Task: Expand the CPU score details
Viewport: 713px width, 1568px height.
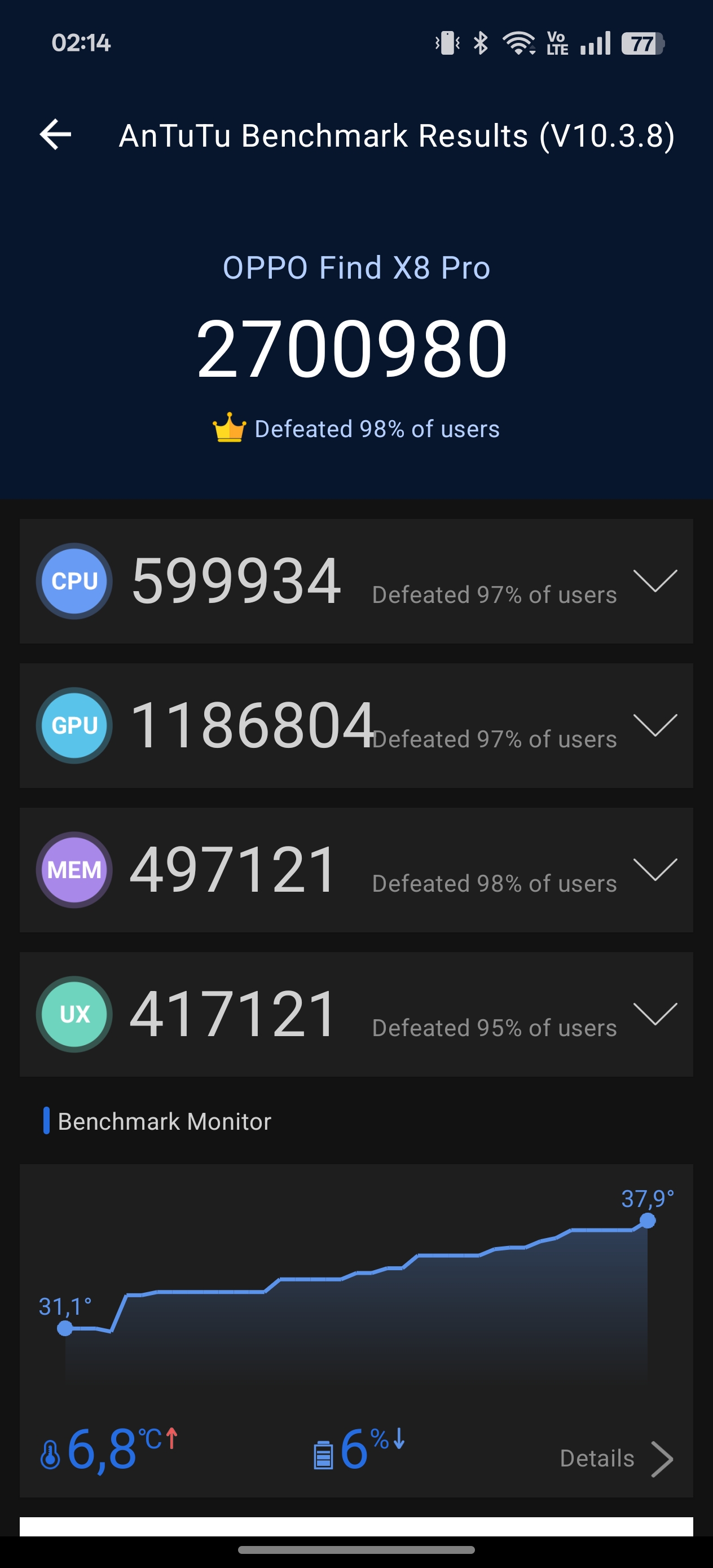Action: click(654, 581)
